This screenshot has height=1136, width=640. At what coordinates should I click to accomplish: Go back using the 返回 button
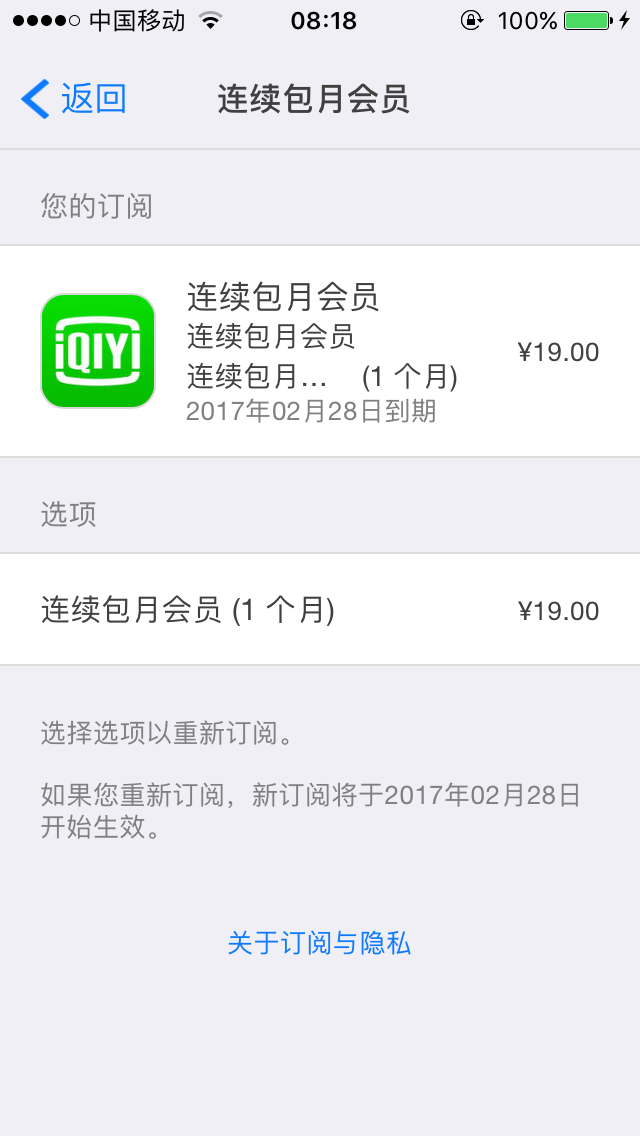[75, 100]
